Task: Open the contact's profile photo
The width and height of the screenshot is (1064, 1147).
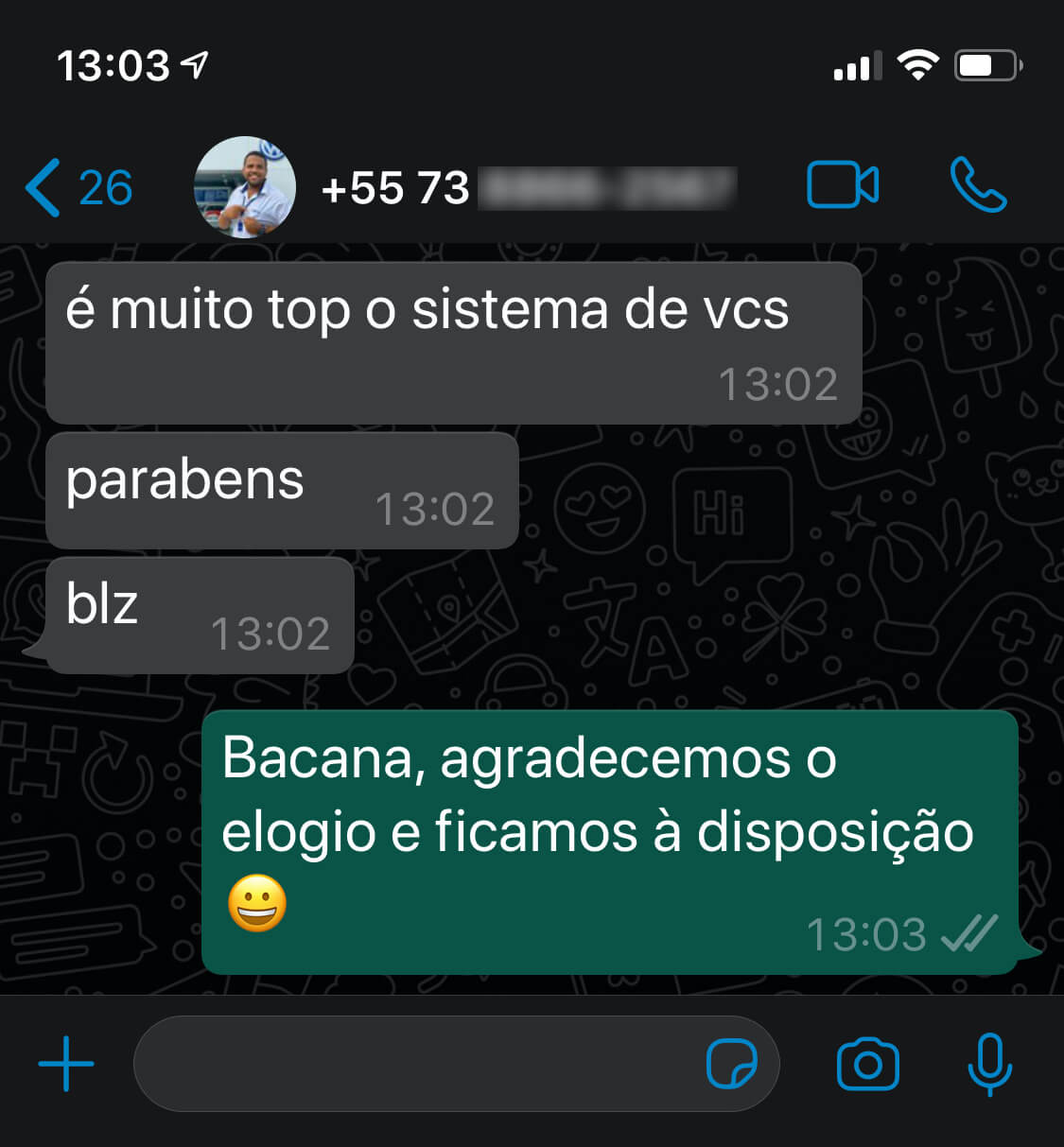Action: click(x=245, y=187)
